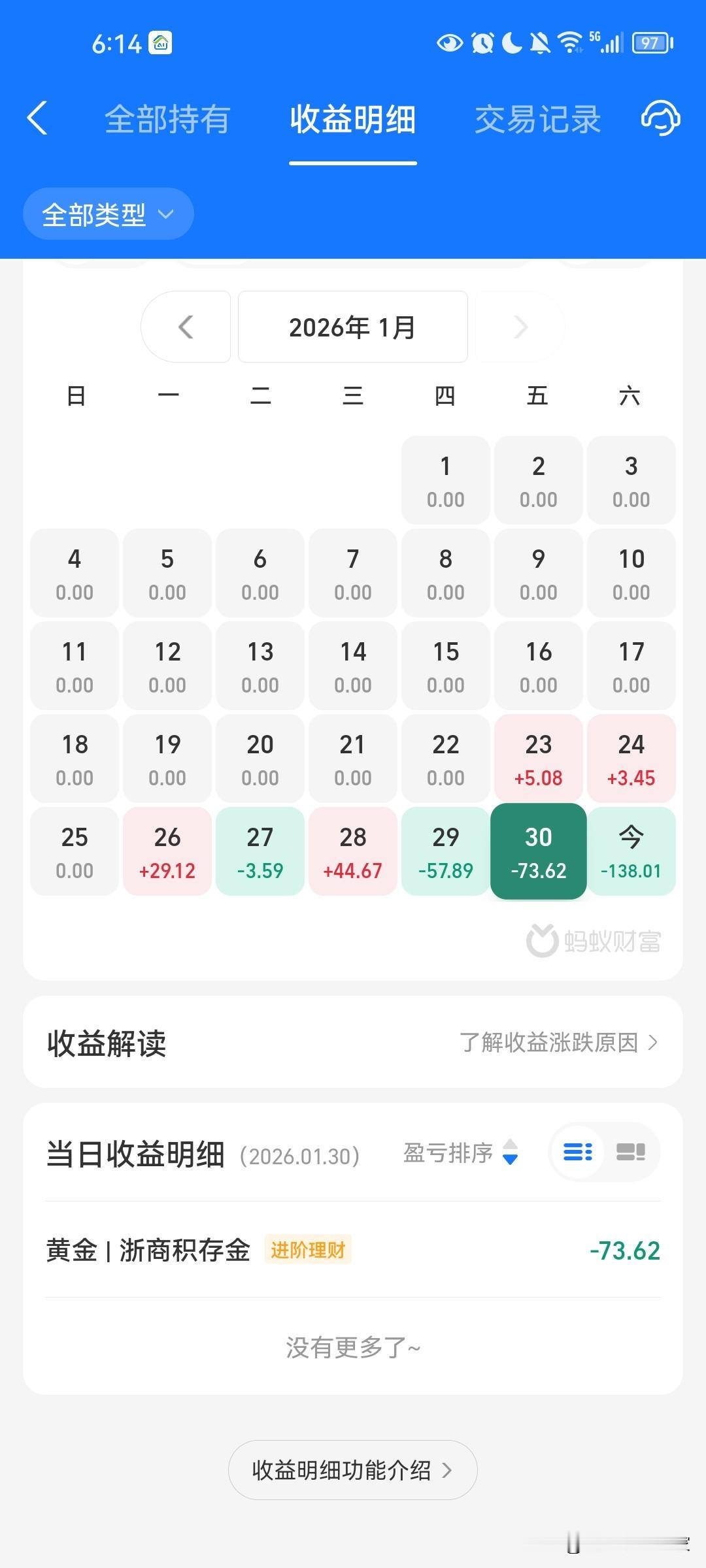Select today's cell showing -138.01
706x1568 pixels.
click(631, 851)
